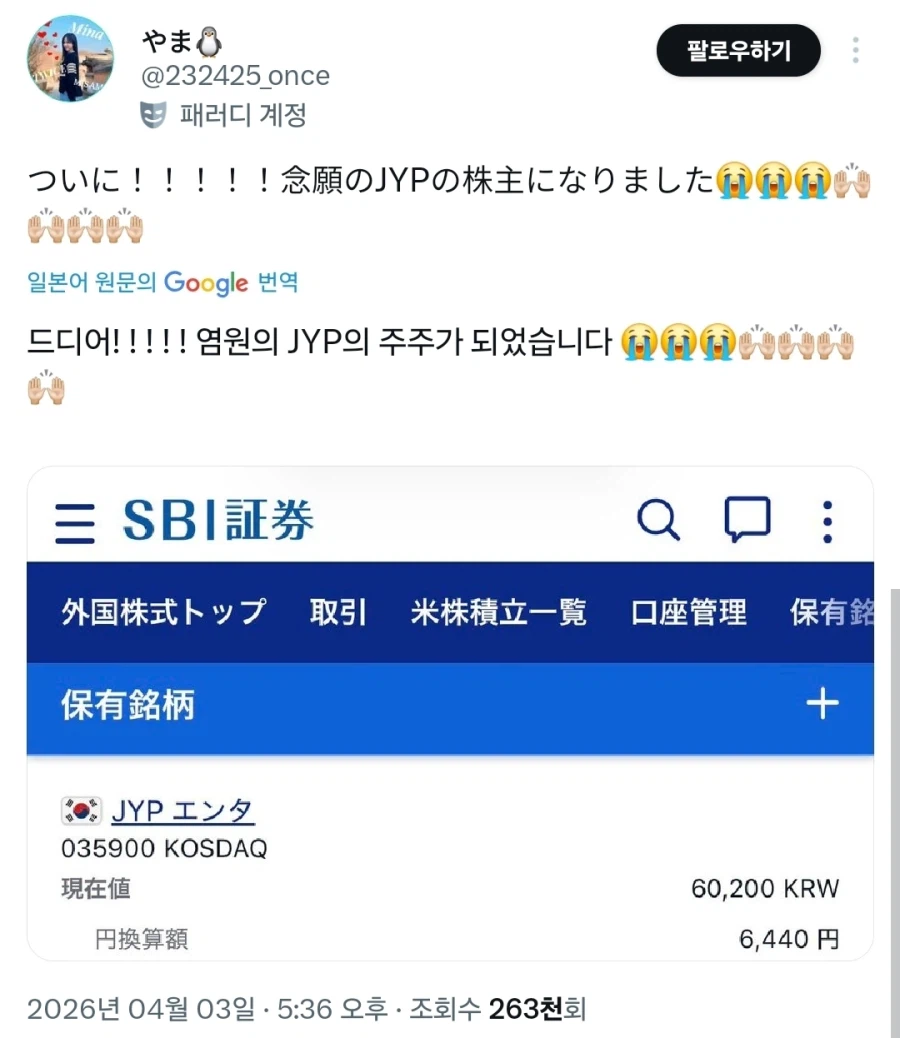Open the chat icon in SBI証券 header
Viewport: 900px width, 1038px height.
tap(744, 520)
